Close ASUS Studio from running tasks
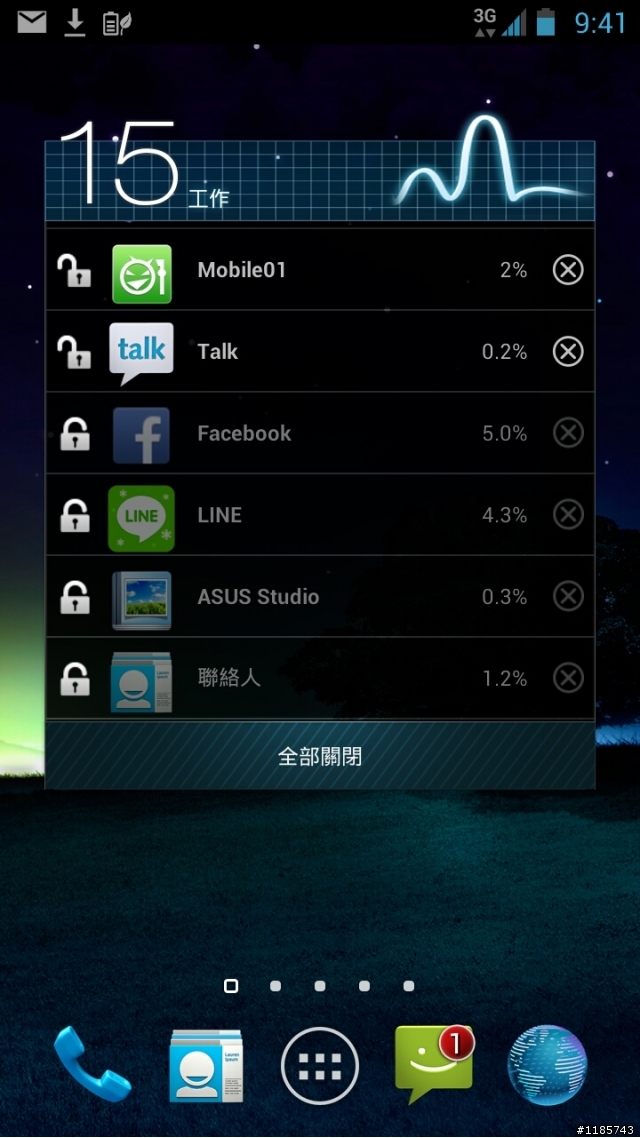Viewport: 640px width, 1138px height. (x=567, y=597)
